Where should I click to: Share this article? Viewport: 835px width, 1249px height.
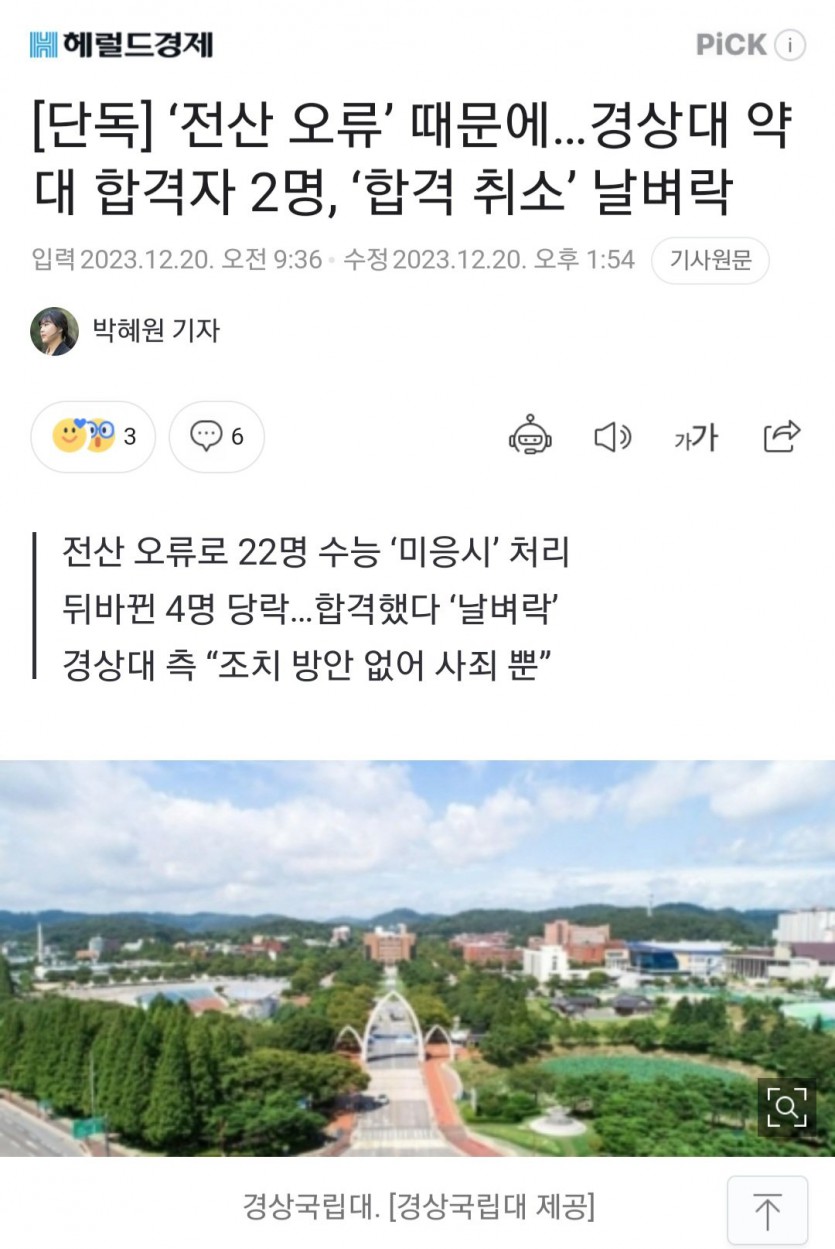(x=781, y=437)
